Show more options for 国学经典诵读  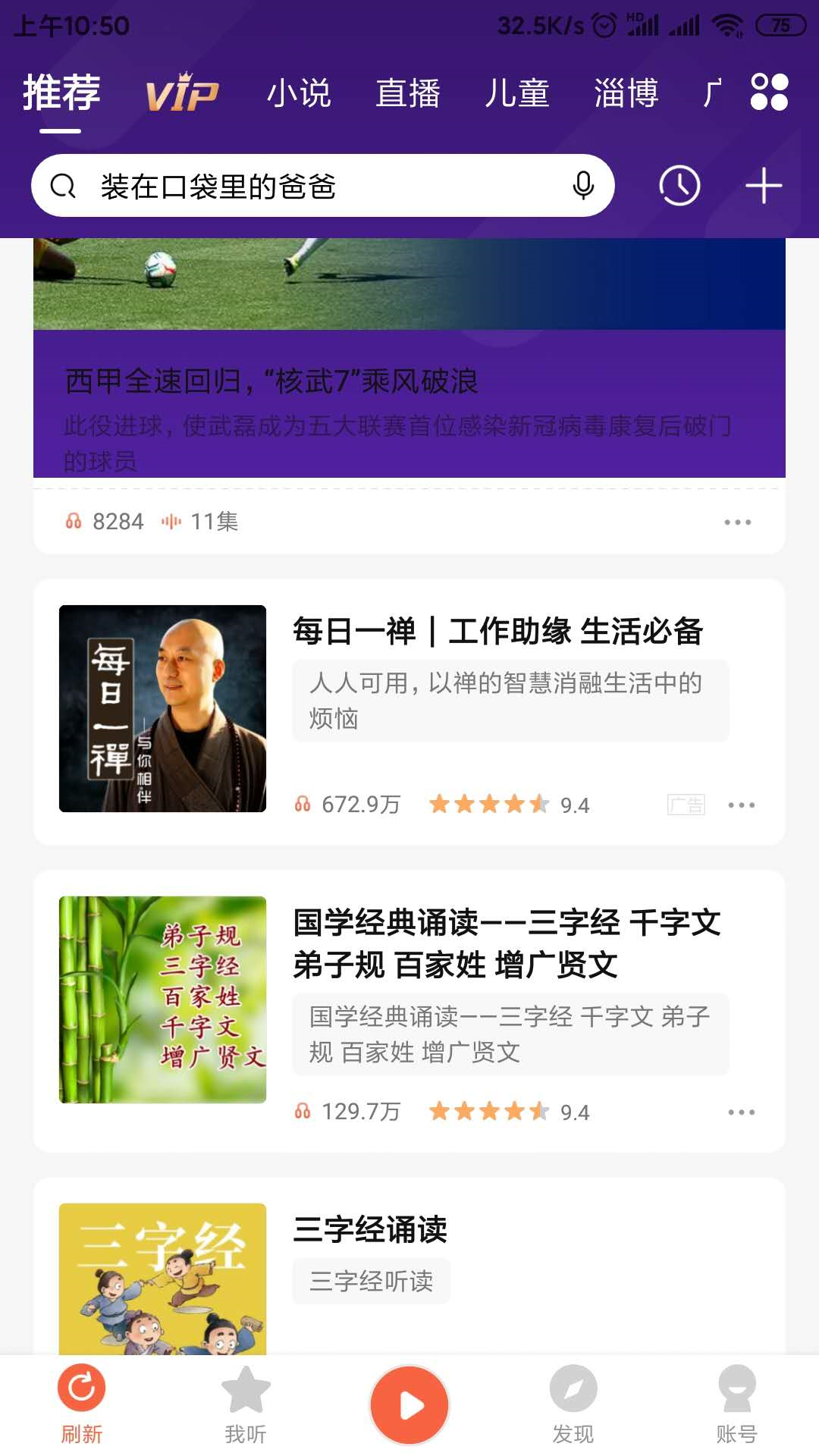pos(741,1112)
